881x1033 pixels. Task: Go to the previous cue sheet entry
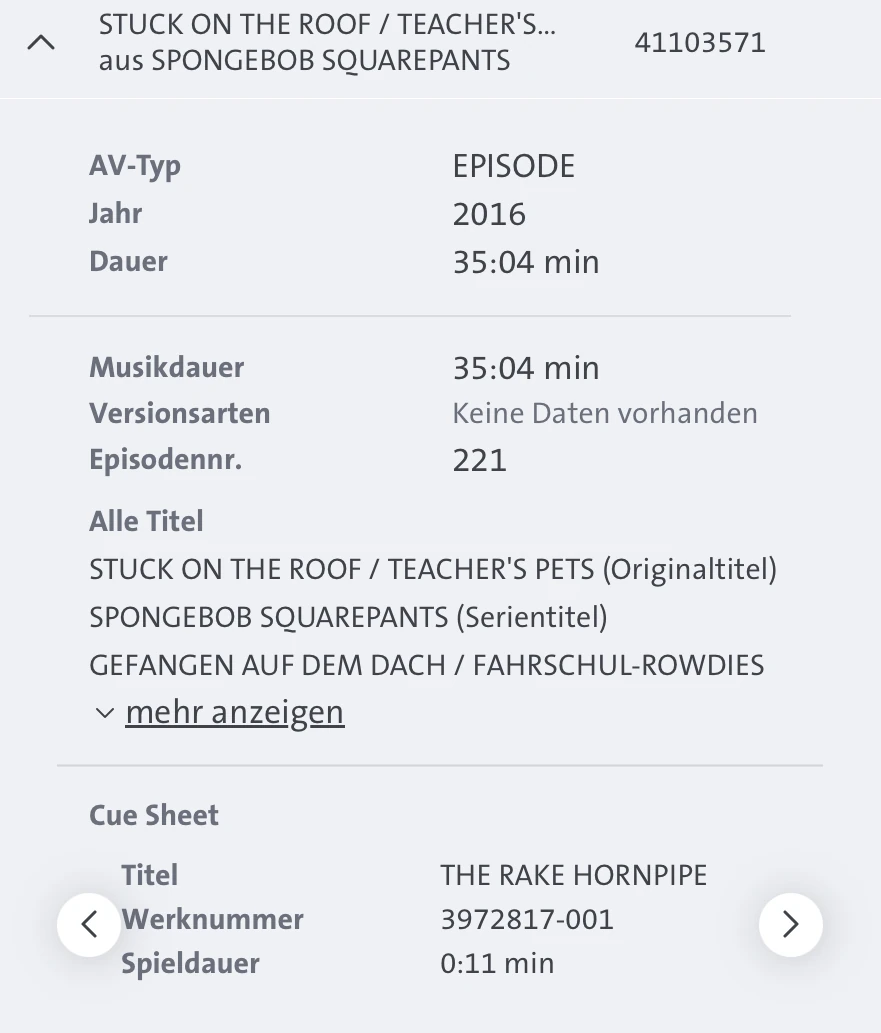[88, 924]
